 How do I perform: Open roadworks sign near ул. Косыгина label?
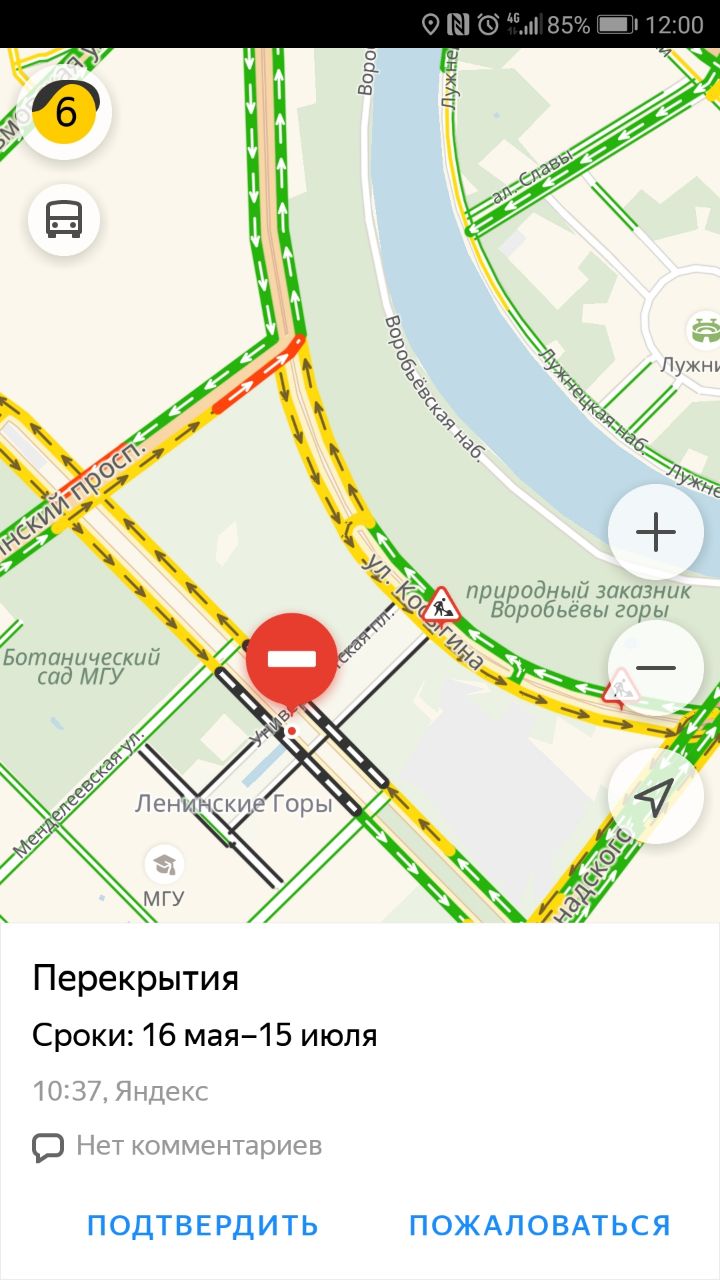(x=440, y=605)
